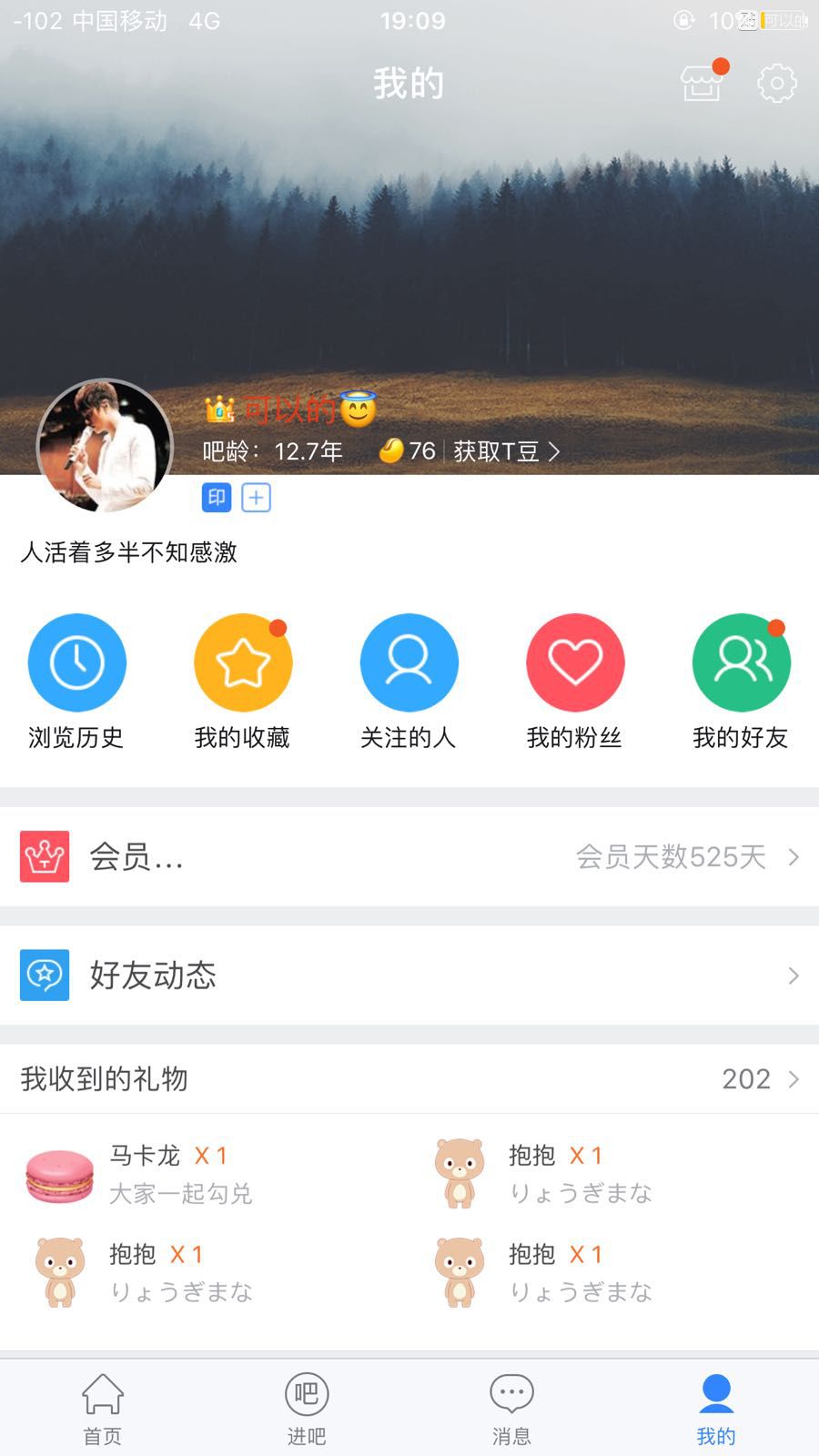Open the settings gear
The width and height of the screenshot is (819, 1456).
tap(776, 84)
